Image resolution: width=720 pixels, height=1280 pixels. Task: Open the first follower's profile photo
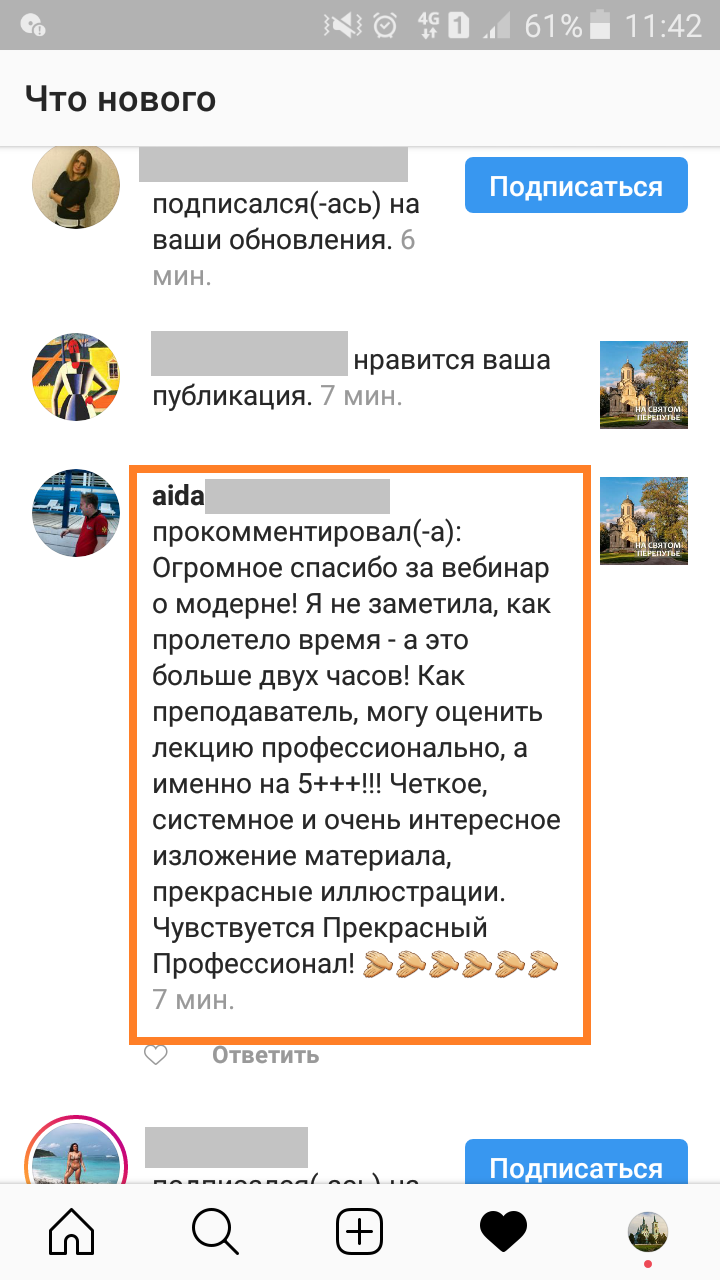point(77,185)
